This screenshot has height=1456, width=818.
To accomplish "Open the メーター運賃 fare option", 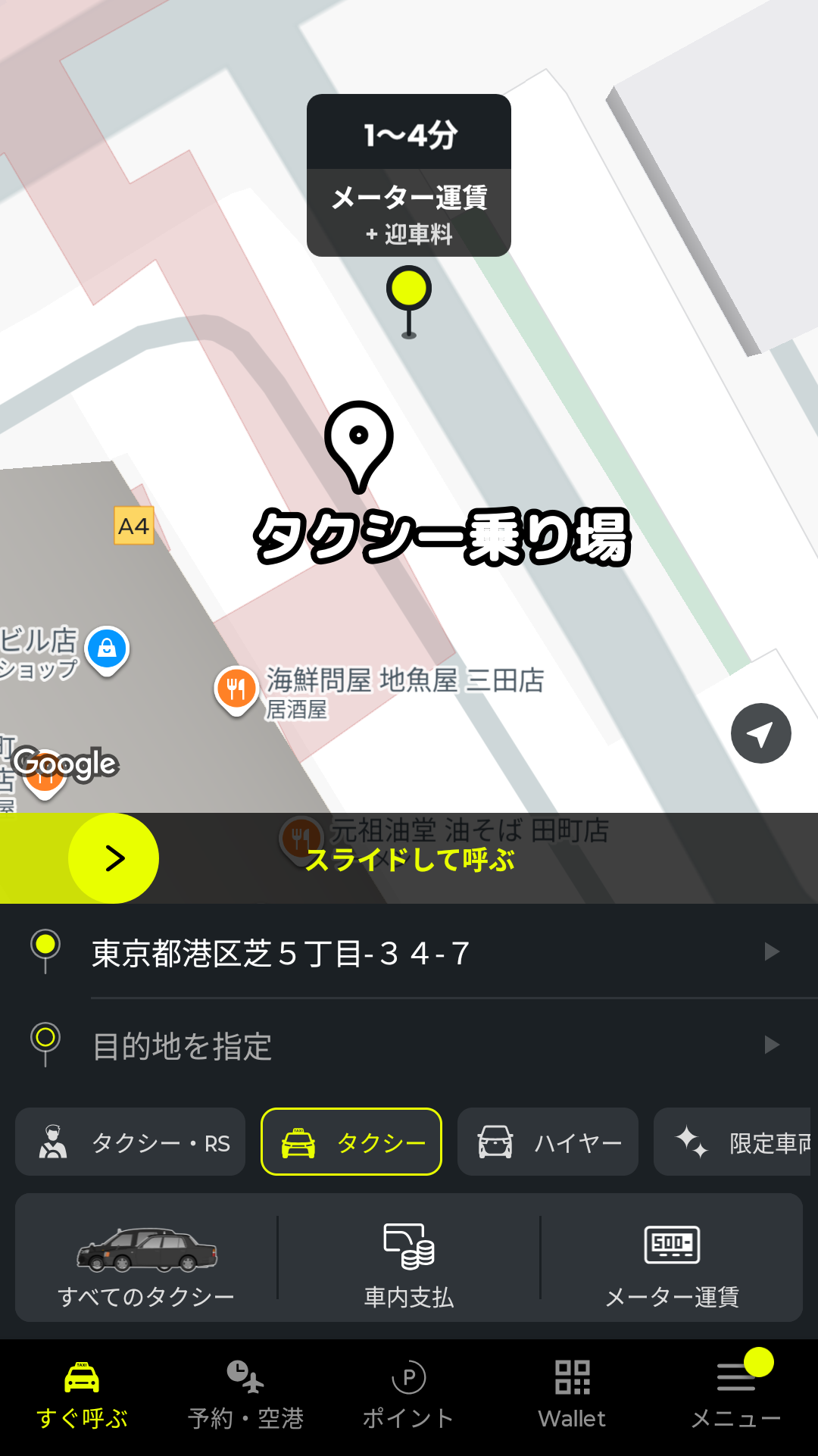I will [672, 1259].
